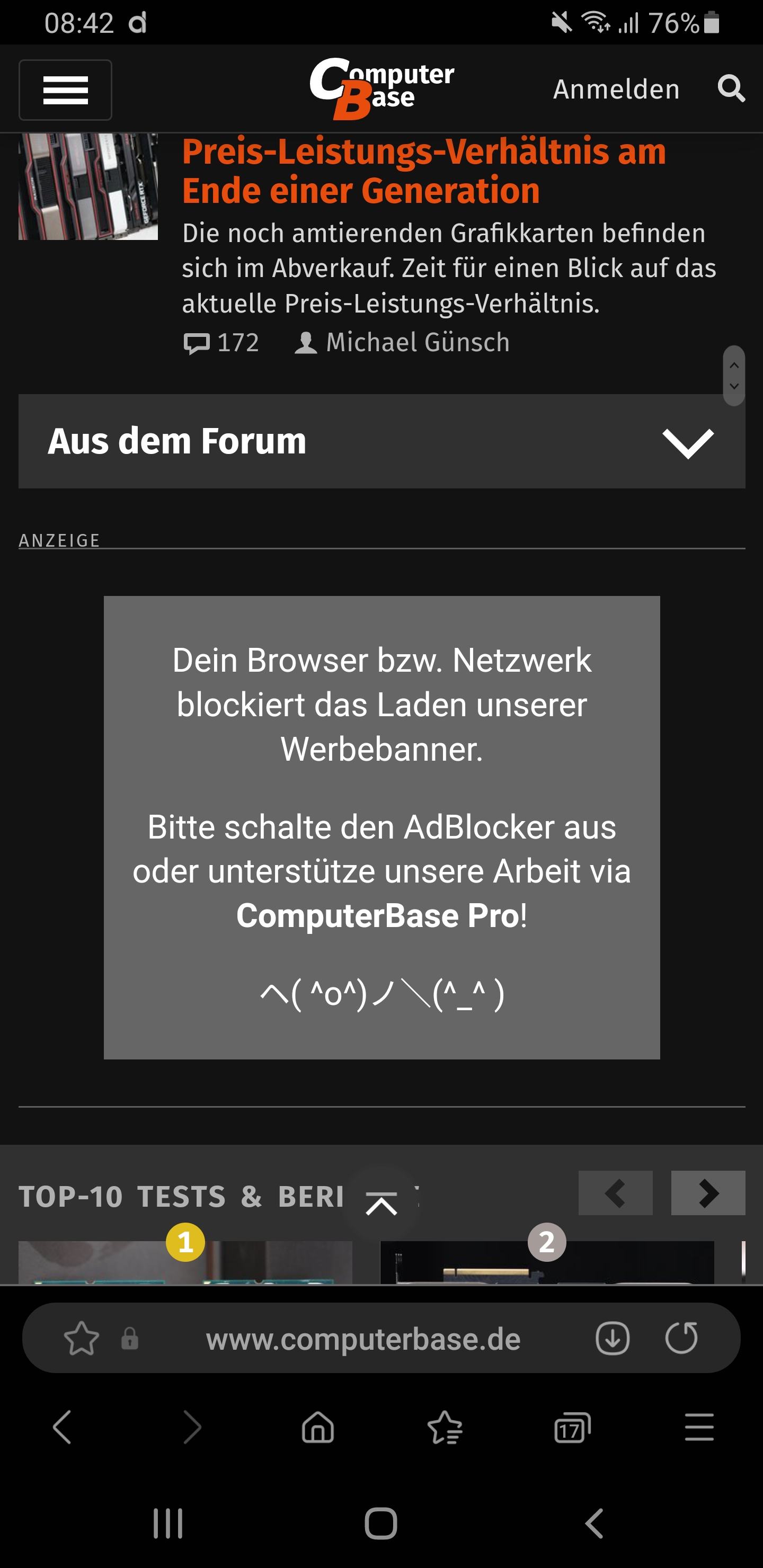This screenshot has width=763, height=1568.
Task: Reload the page
Action: (681, 1338)
